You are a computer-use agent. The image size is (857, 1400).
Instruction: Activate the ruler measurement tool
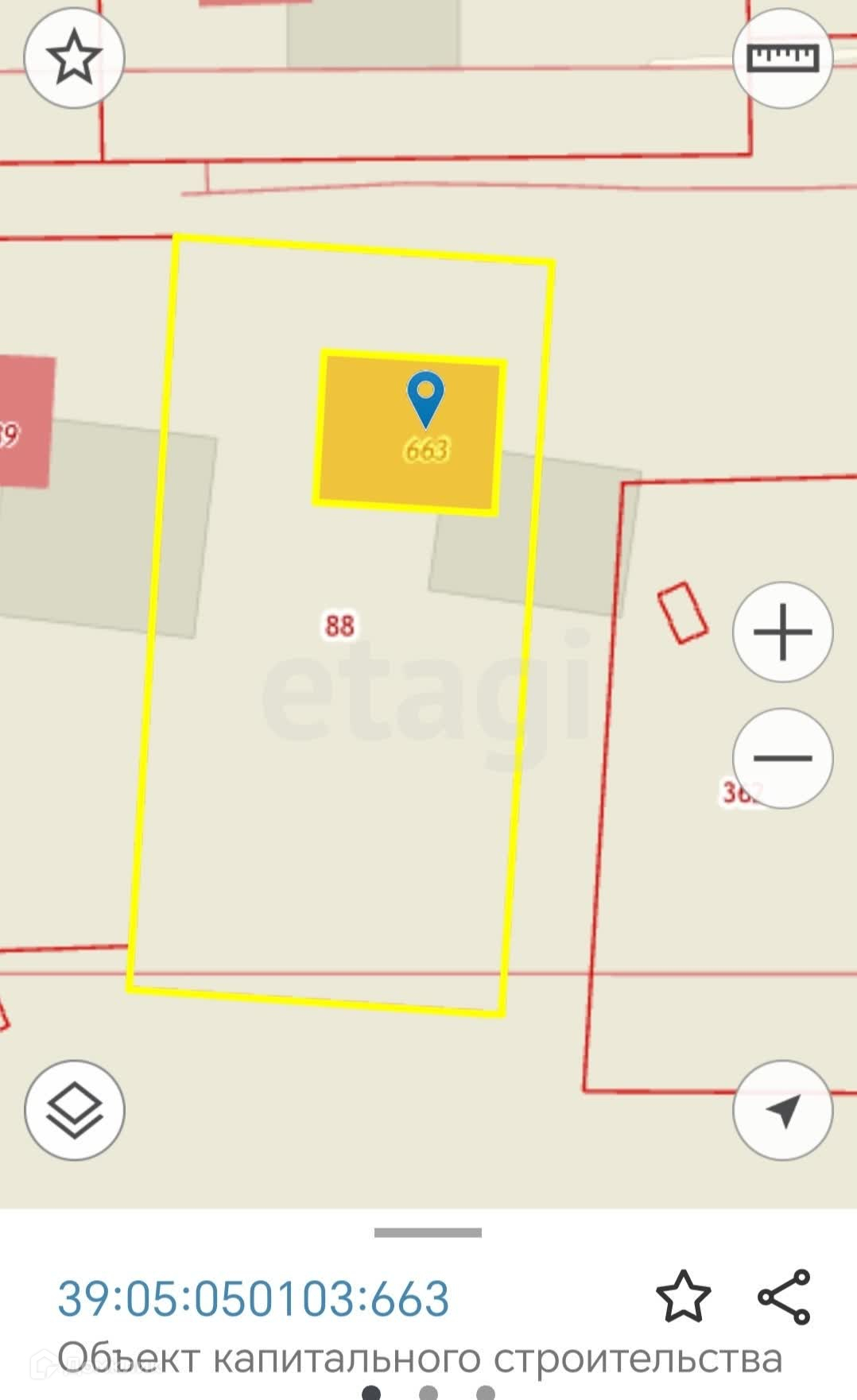click(x=782, y=58)
